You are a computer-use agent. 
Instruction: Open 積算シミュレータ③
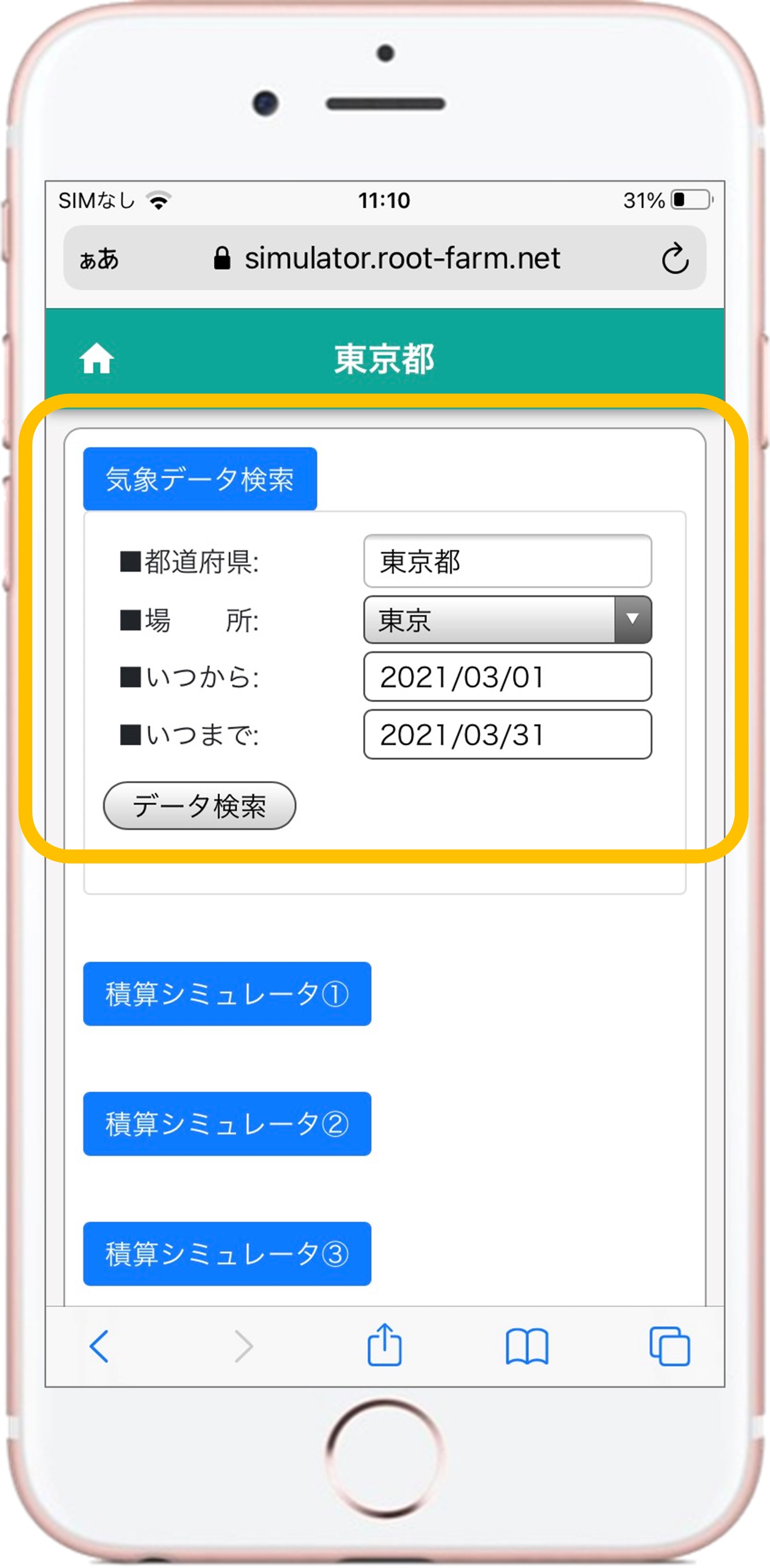(227, 1254)
